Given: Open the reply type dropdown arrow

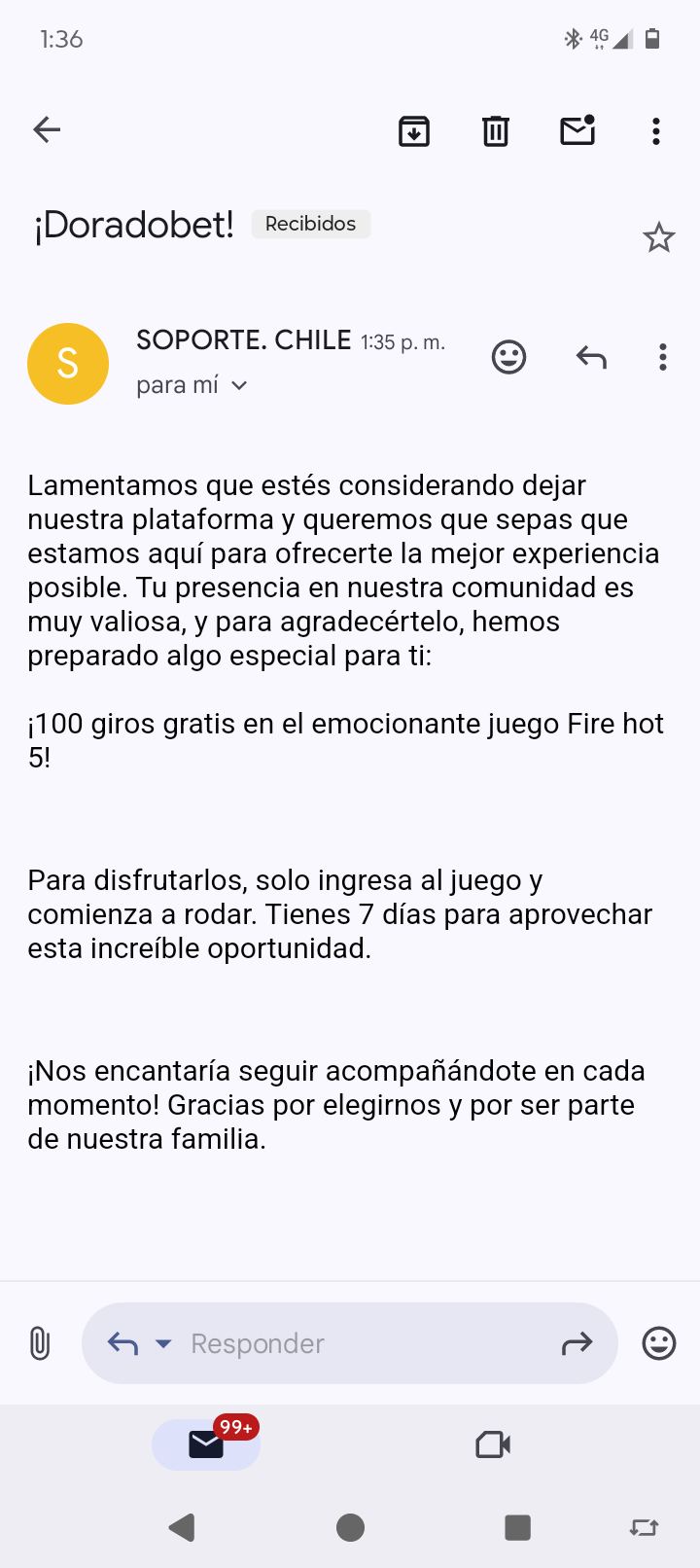Looking at the screenshot, I should (161, 1343).
